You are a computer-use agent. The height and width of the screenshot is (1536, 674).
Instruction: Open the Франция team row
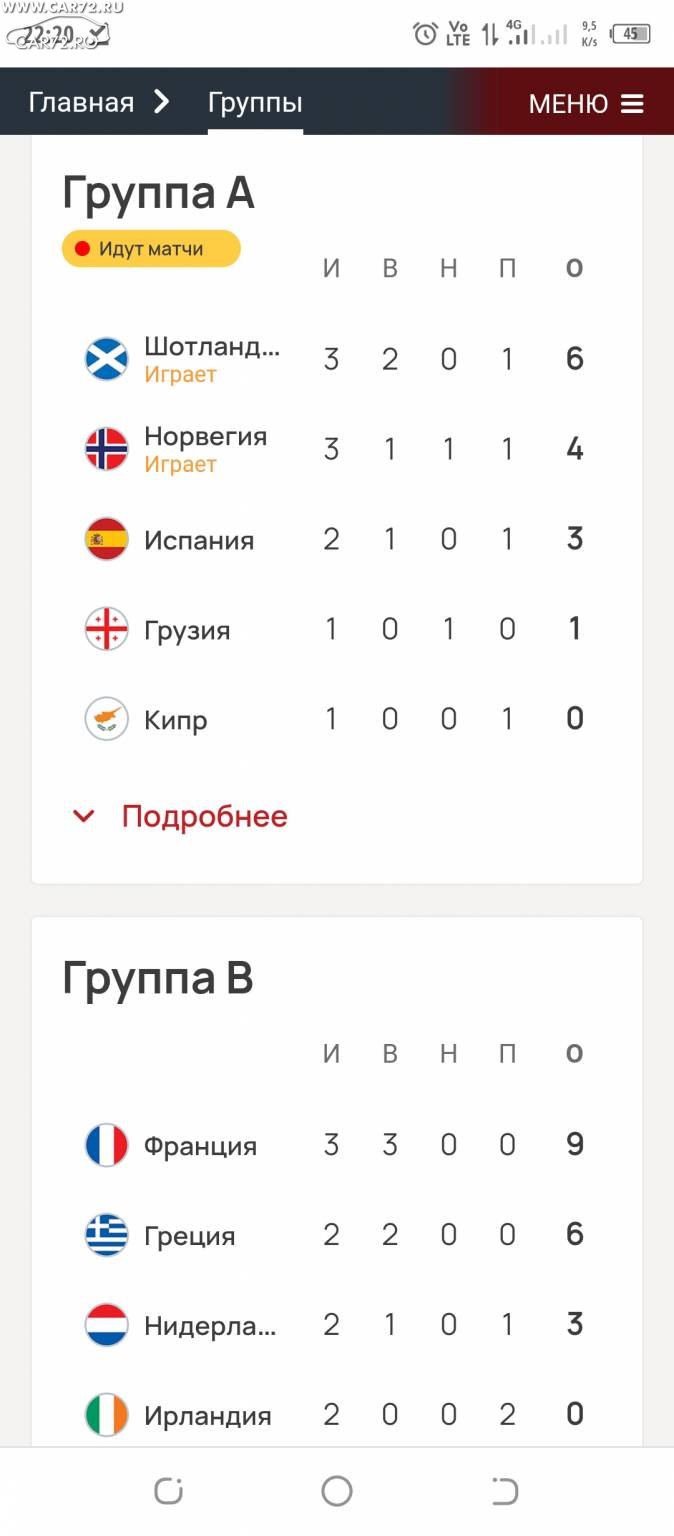(x=337, y=1145)
